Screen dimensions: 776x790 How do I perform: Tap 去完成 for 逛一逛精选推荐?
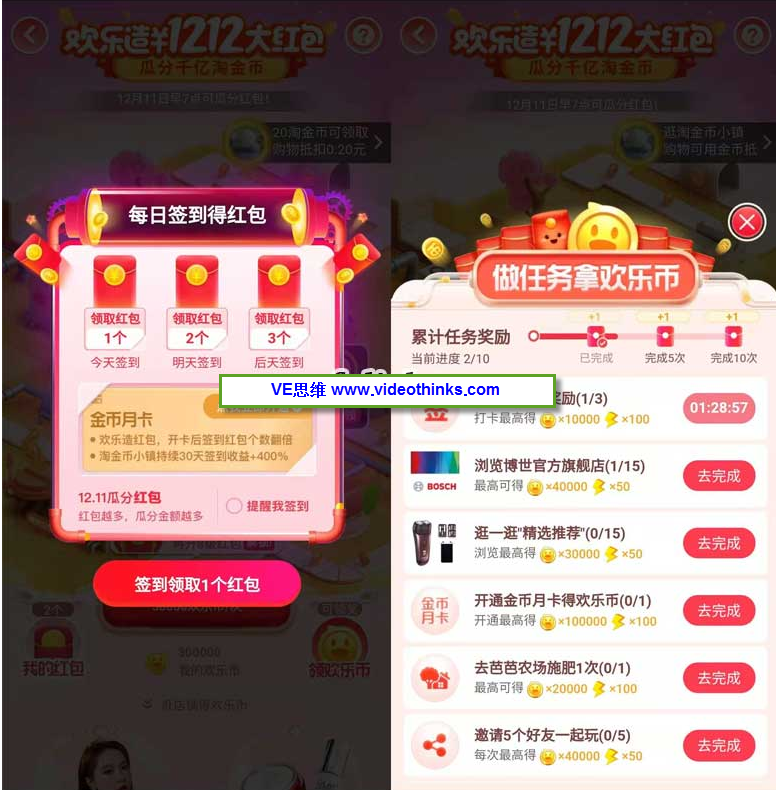pyautogui.click(x=718, y=543)
